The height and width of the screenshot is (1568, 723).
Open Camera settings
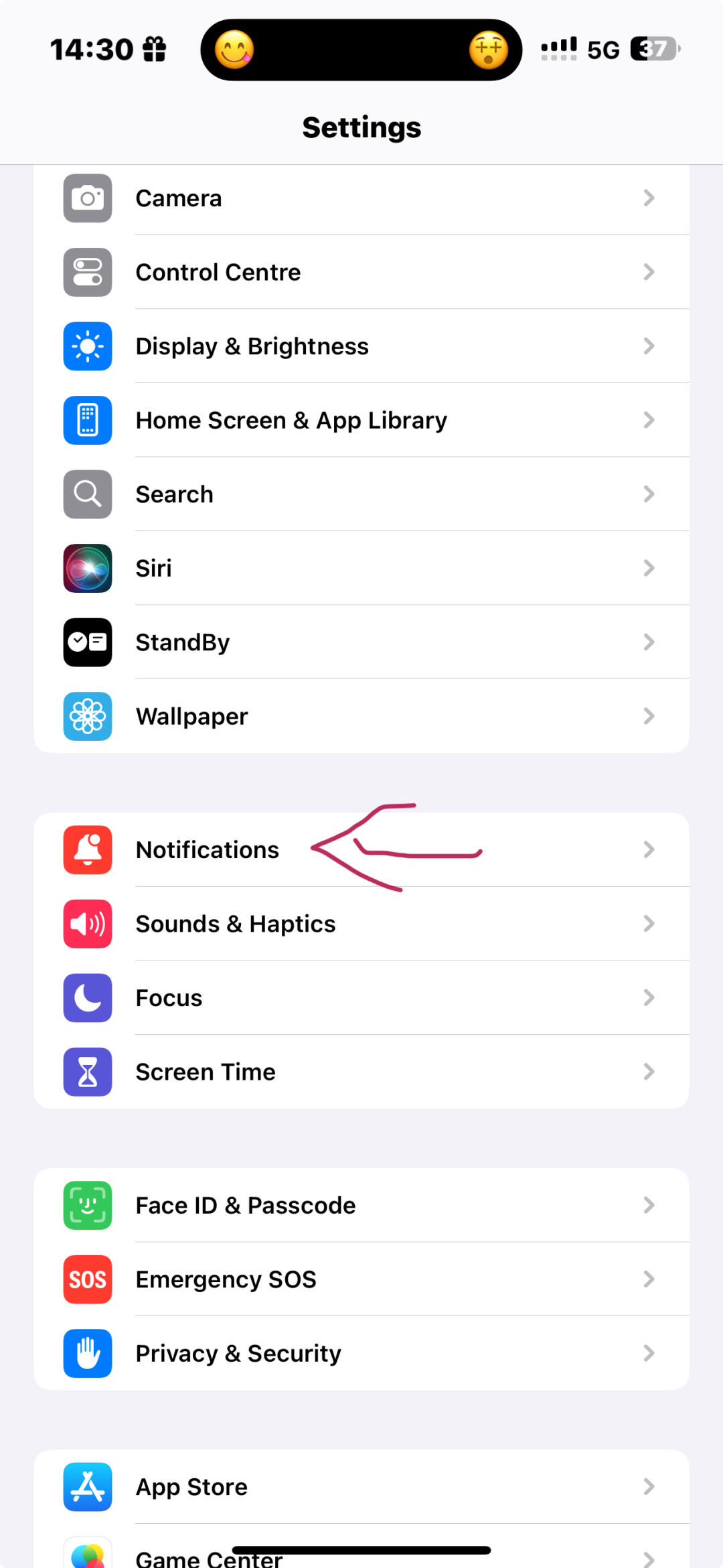point(361,198)
